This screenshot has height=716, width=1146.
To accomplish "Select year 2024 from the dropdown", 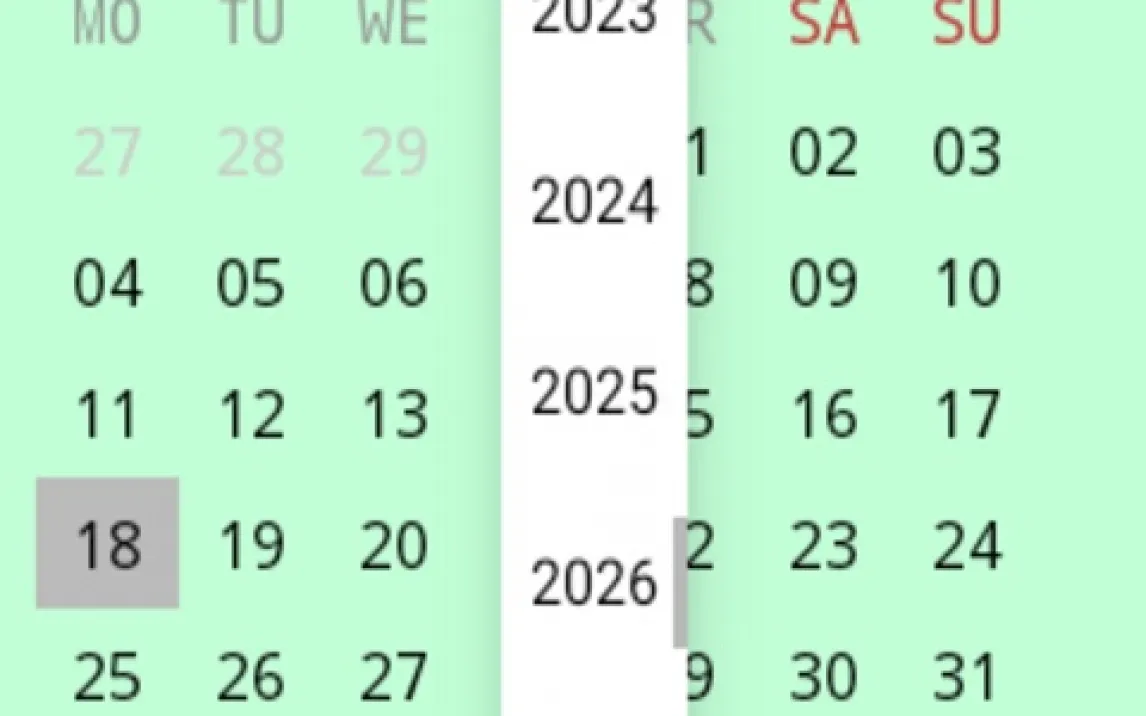I will point(594,202).
